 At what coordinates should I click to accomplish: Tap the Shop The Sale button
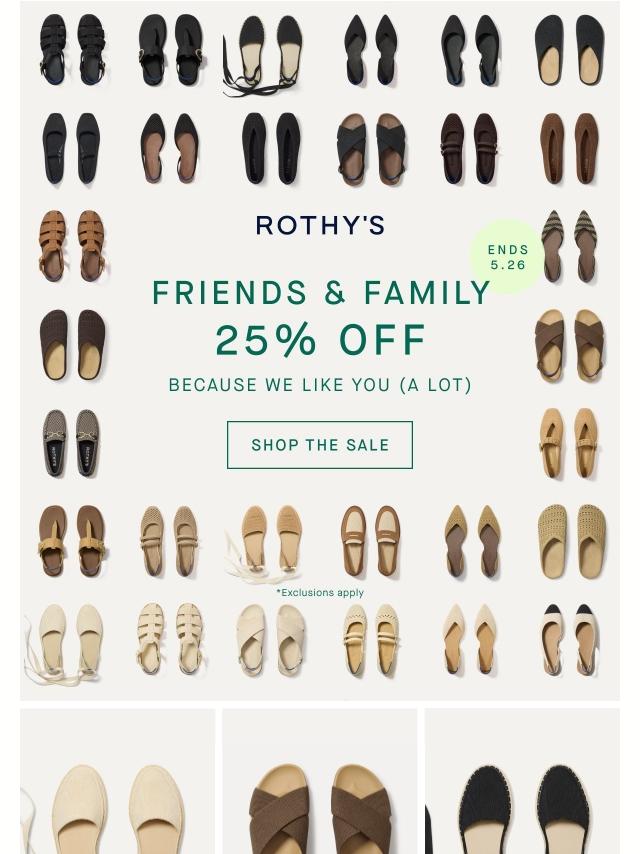tap(320, 445)
